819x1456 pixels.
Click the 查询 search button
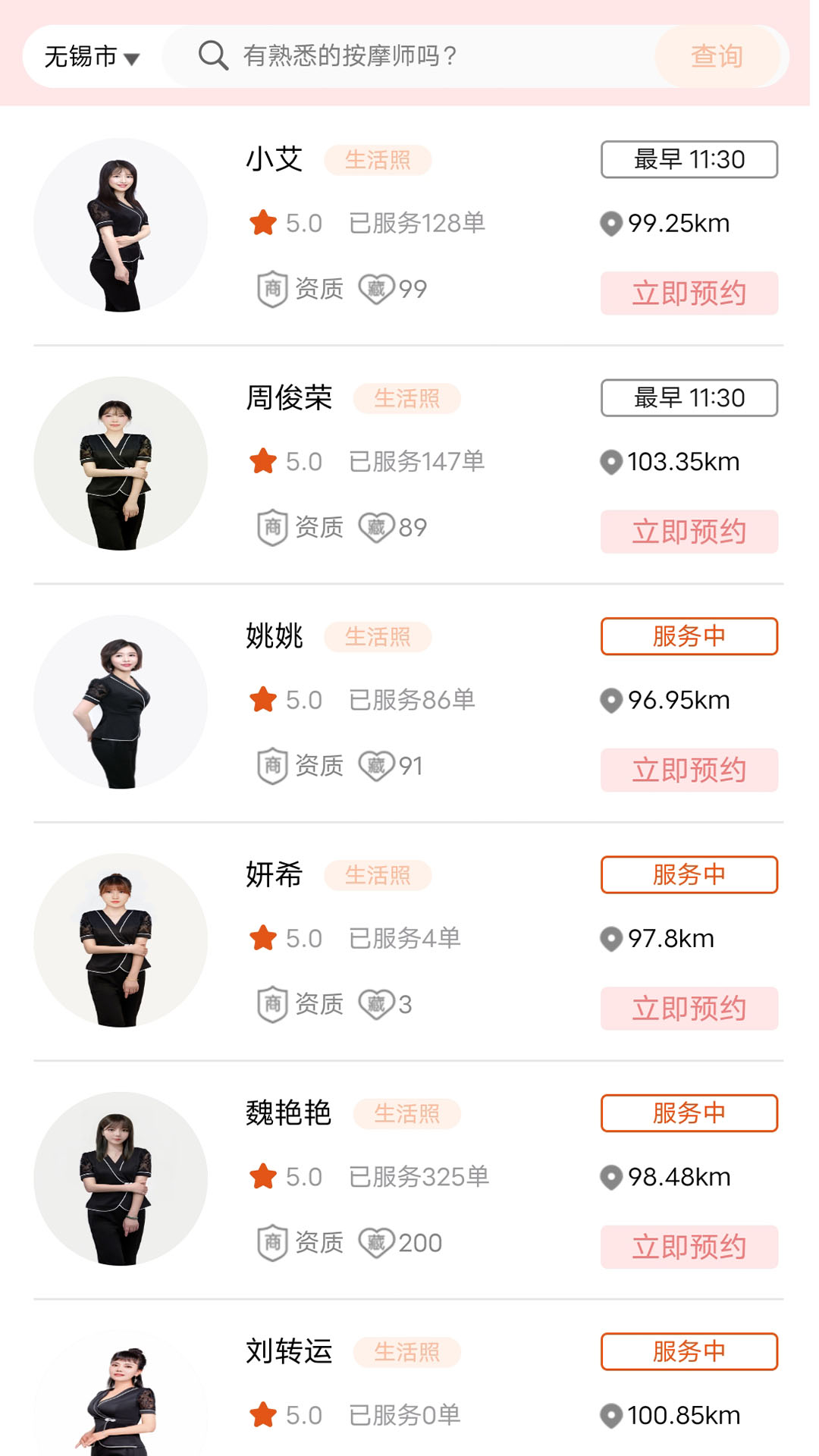(716, 55)
